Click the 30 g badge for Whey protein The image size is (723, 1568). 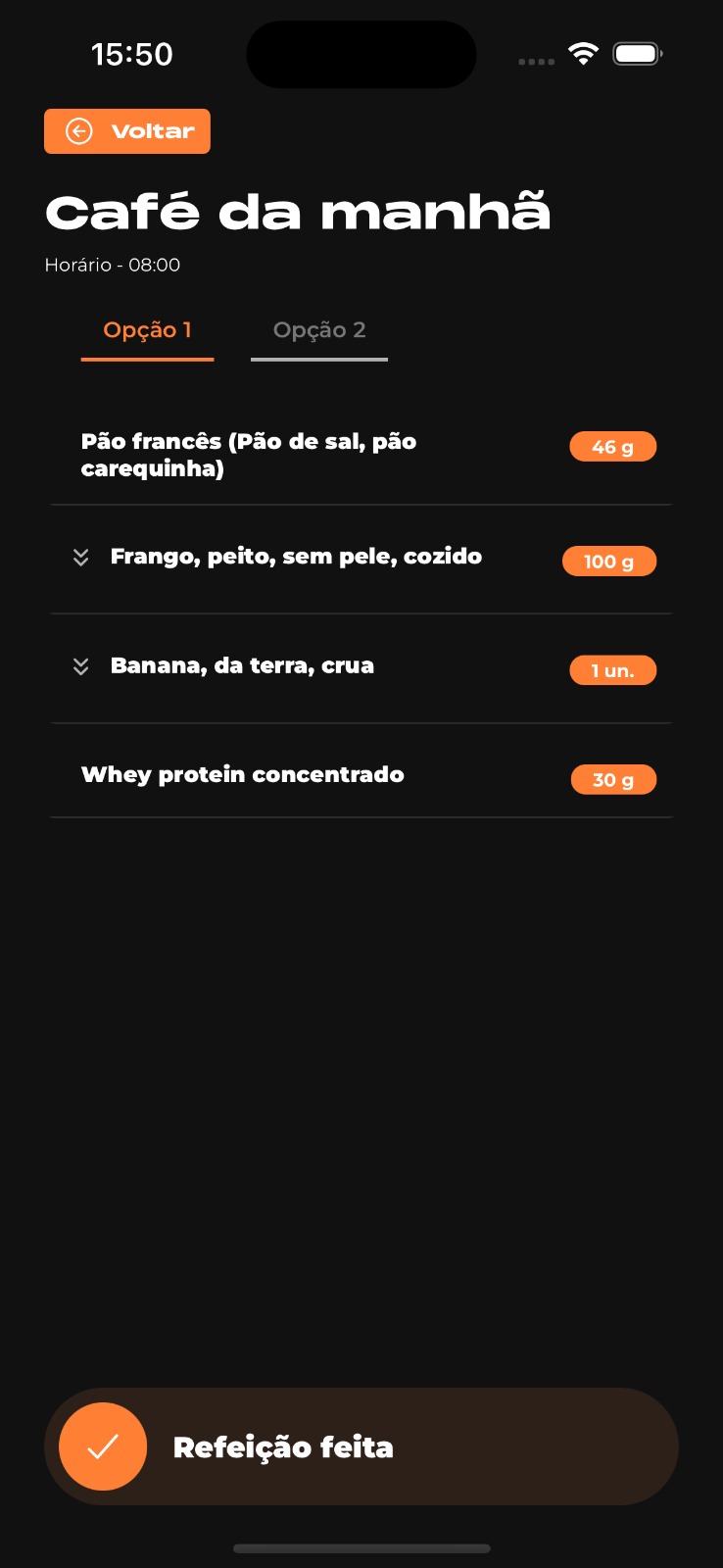613,779
